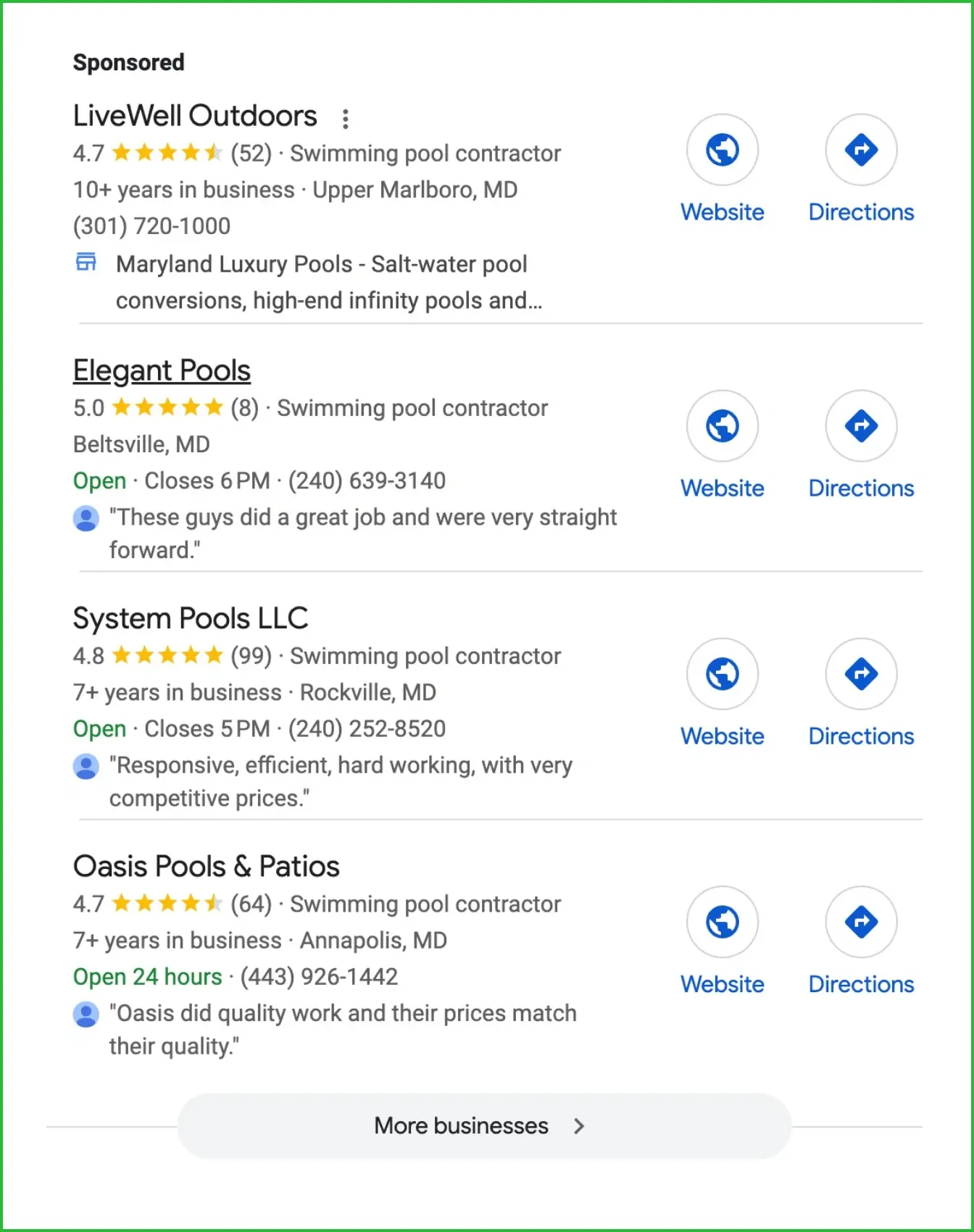Screen dimensions: 974x1232
Task: Click the Sponsored label heading
Action: [128, 62]
